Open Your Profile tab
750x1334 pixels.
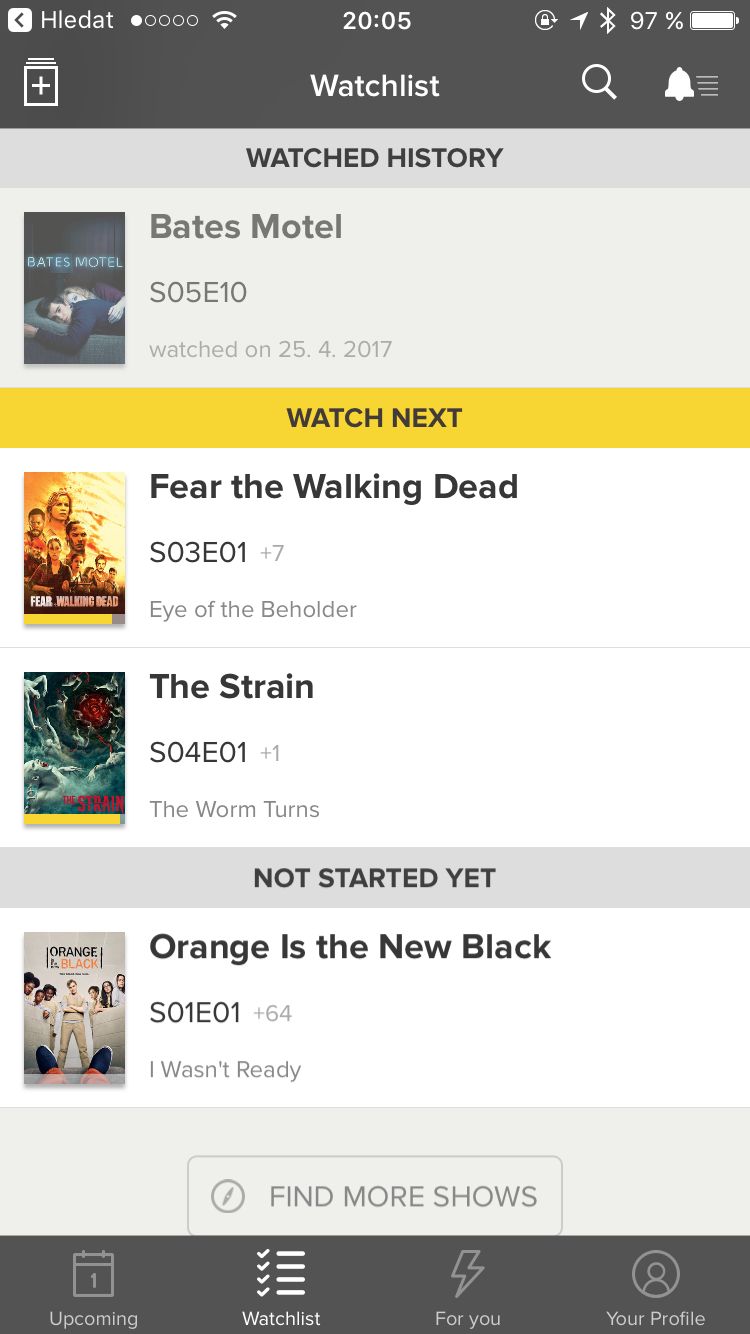[x=656, y=1288]
